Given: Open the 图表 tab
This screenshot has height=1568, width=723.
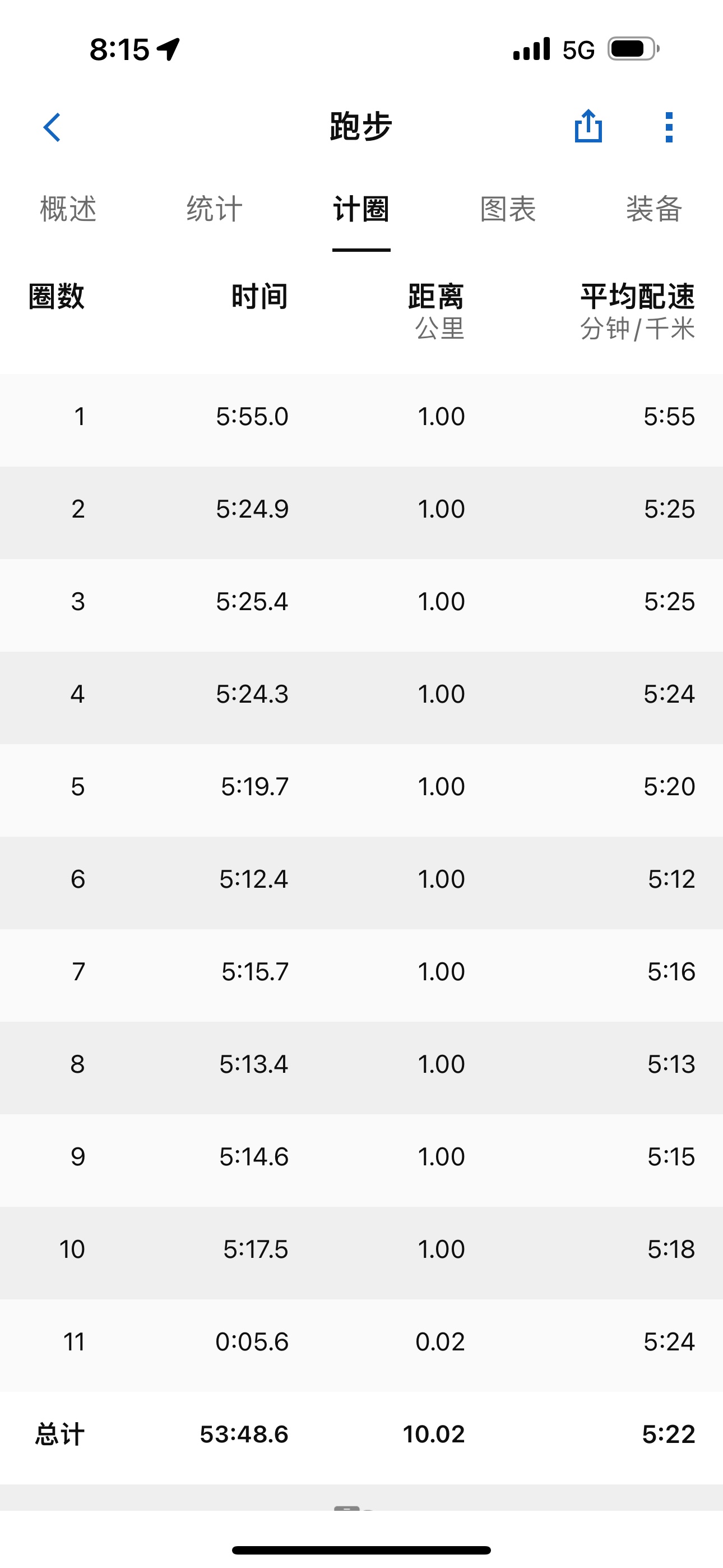Looking at the screenshot, I should pyautogui.click(x=508, y=209).
